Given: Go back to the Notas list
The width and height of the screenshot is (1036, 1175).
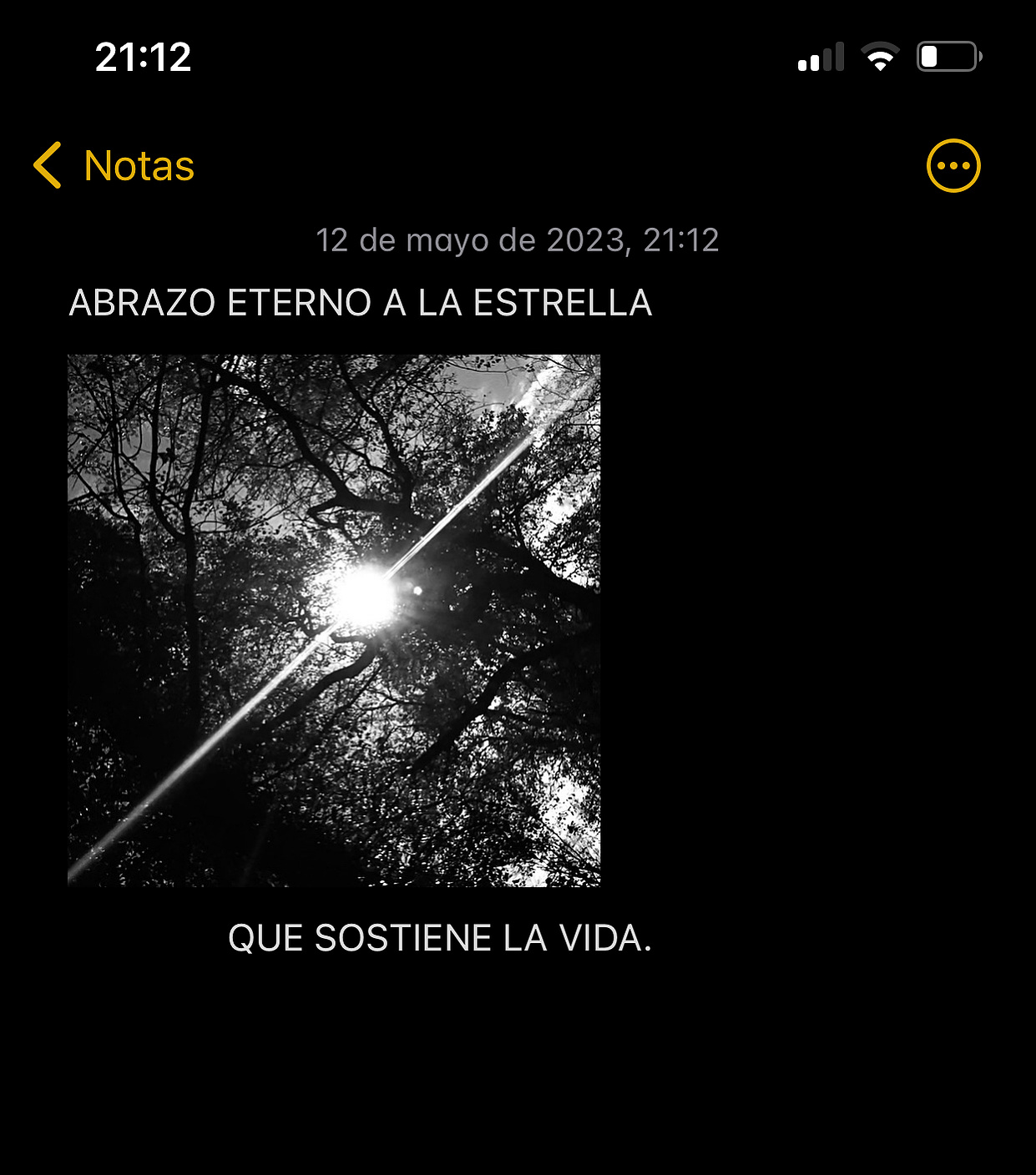Looking at the screenshot, I should point(114,165).
